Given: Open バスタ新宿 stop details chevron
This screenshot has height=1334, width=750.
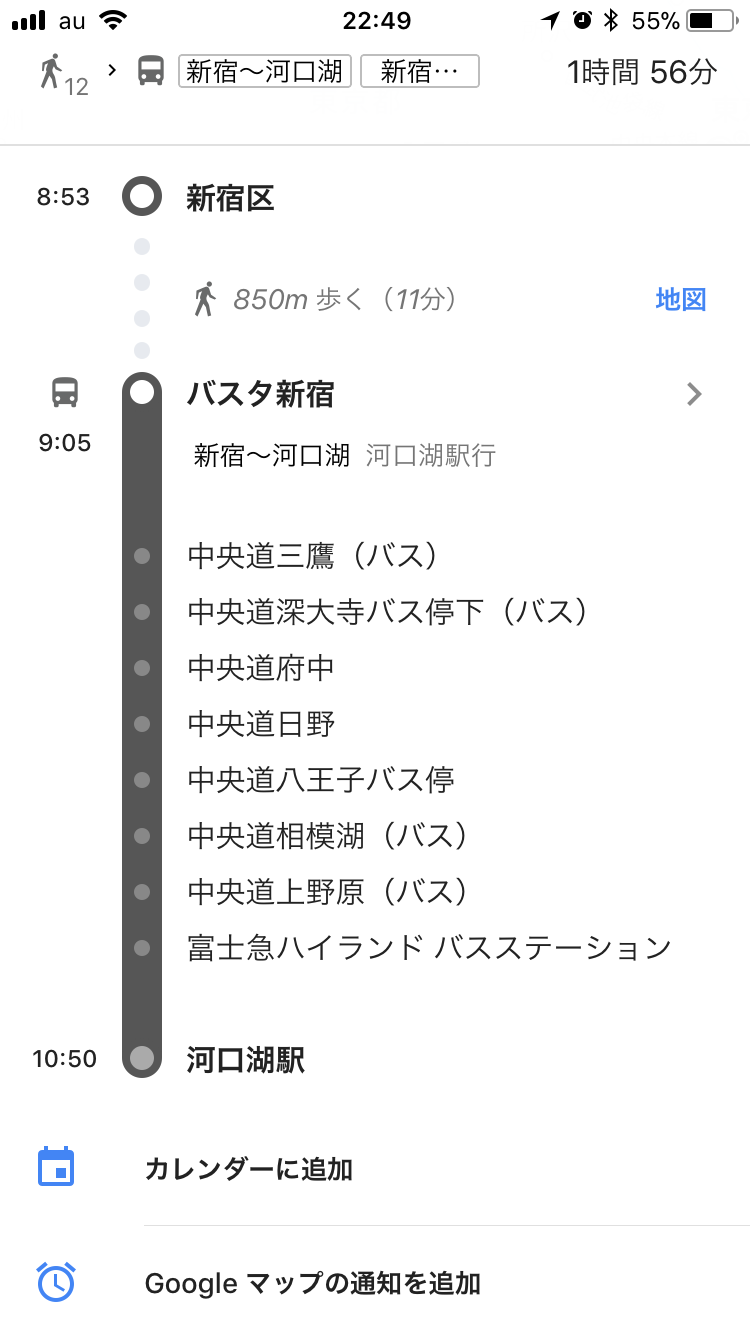Looking at the screenshot, I should point(695,394).
